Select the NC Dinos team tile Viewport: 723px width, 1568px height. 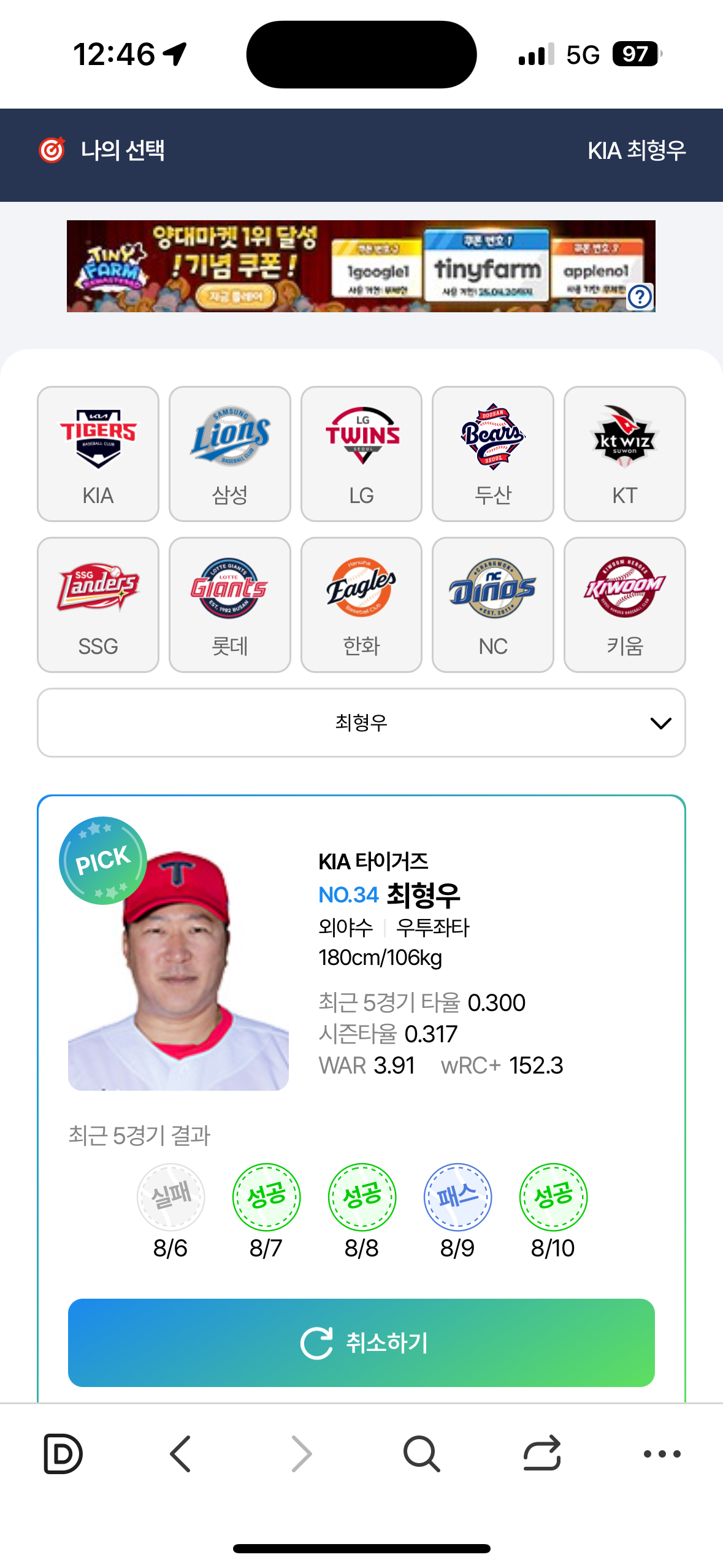493,604
